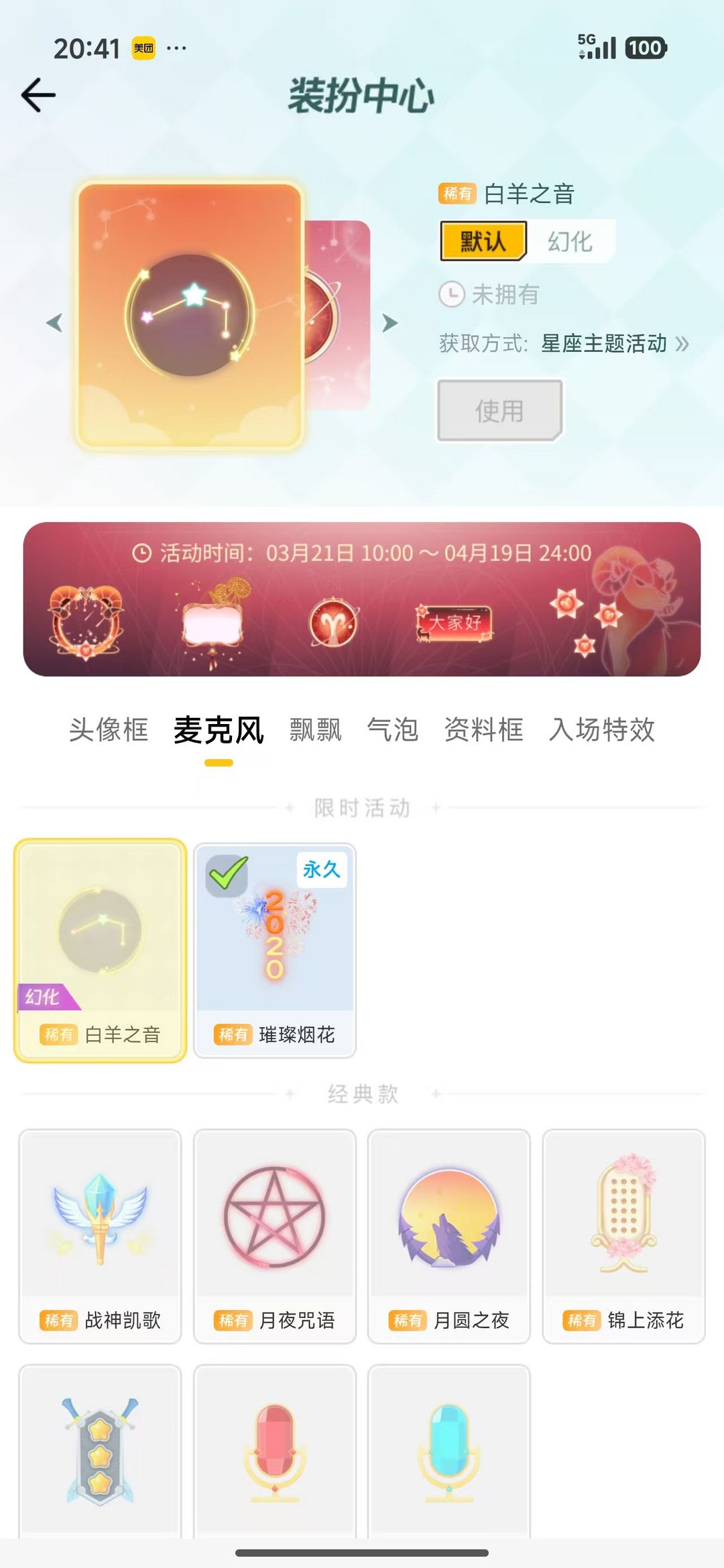The width and height of the screenshot is (724, 1568).
Task: Choose the 月夜咒语 microphone
Action: (x=275, y=1236)
